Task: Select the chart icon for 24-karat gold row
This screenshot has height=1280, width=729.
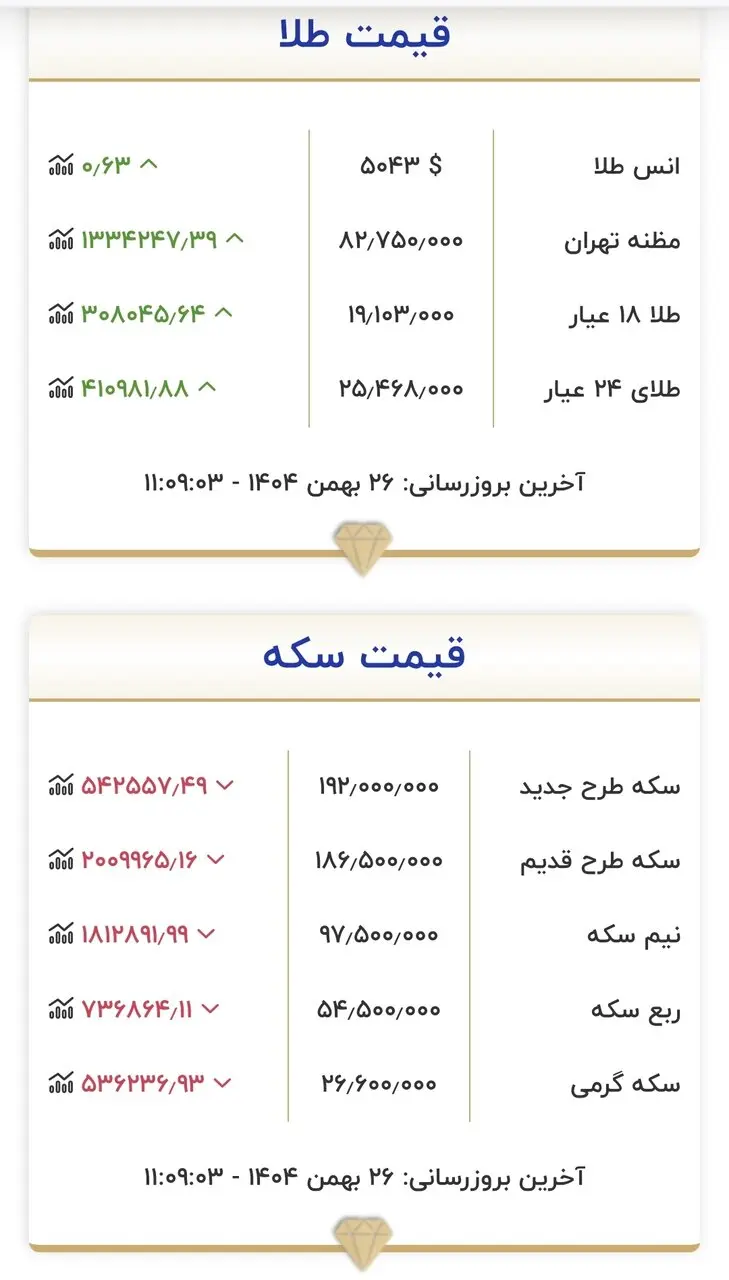Action: click(x=60, y=387)
